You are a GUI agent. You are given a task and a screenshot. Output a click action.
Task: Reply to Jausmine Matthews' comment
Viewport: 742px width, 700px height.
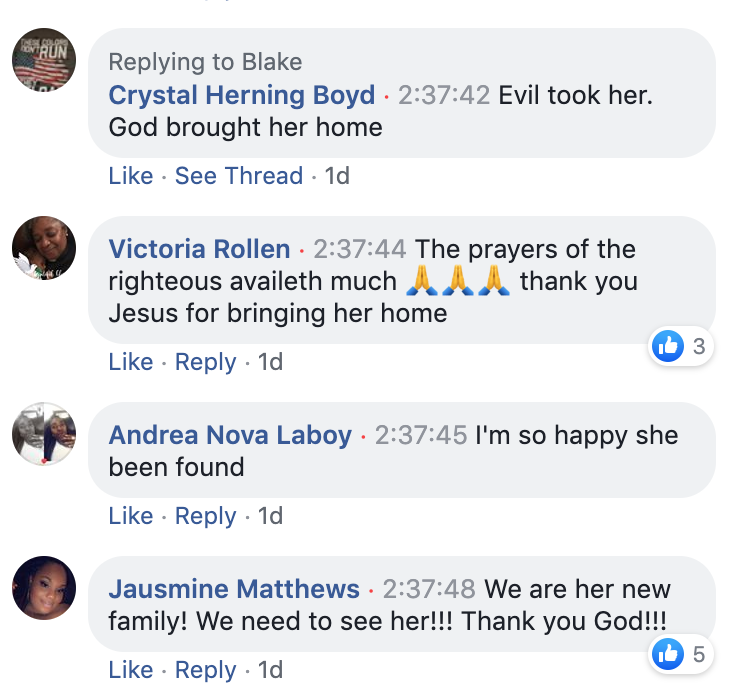[x=205, y=670]
